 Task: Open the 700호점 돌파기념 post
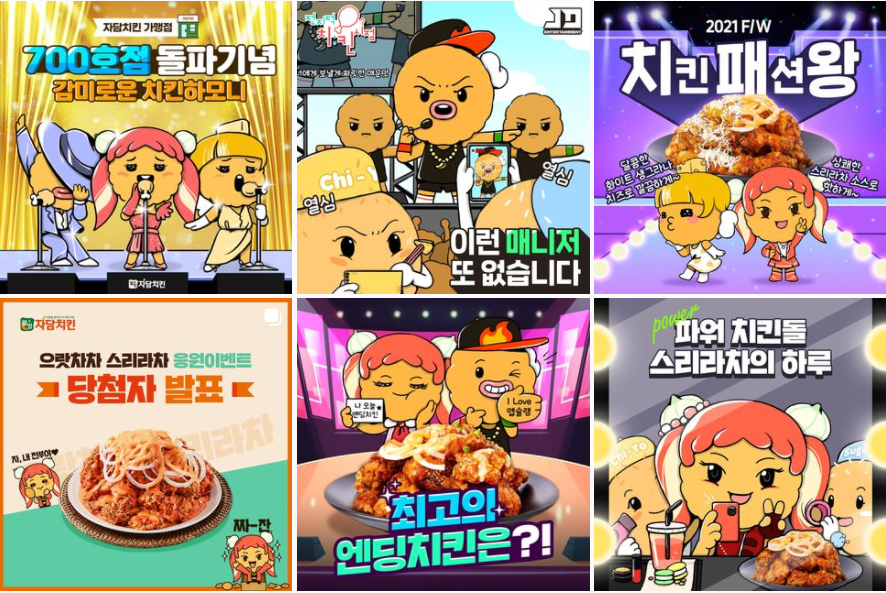pyautogui.click(x=146, y=147)
